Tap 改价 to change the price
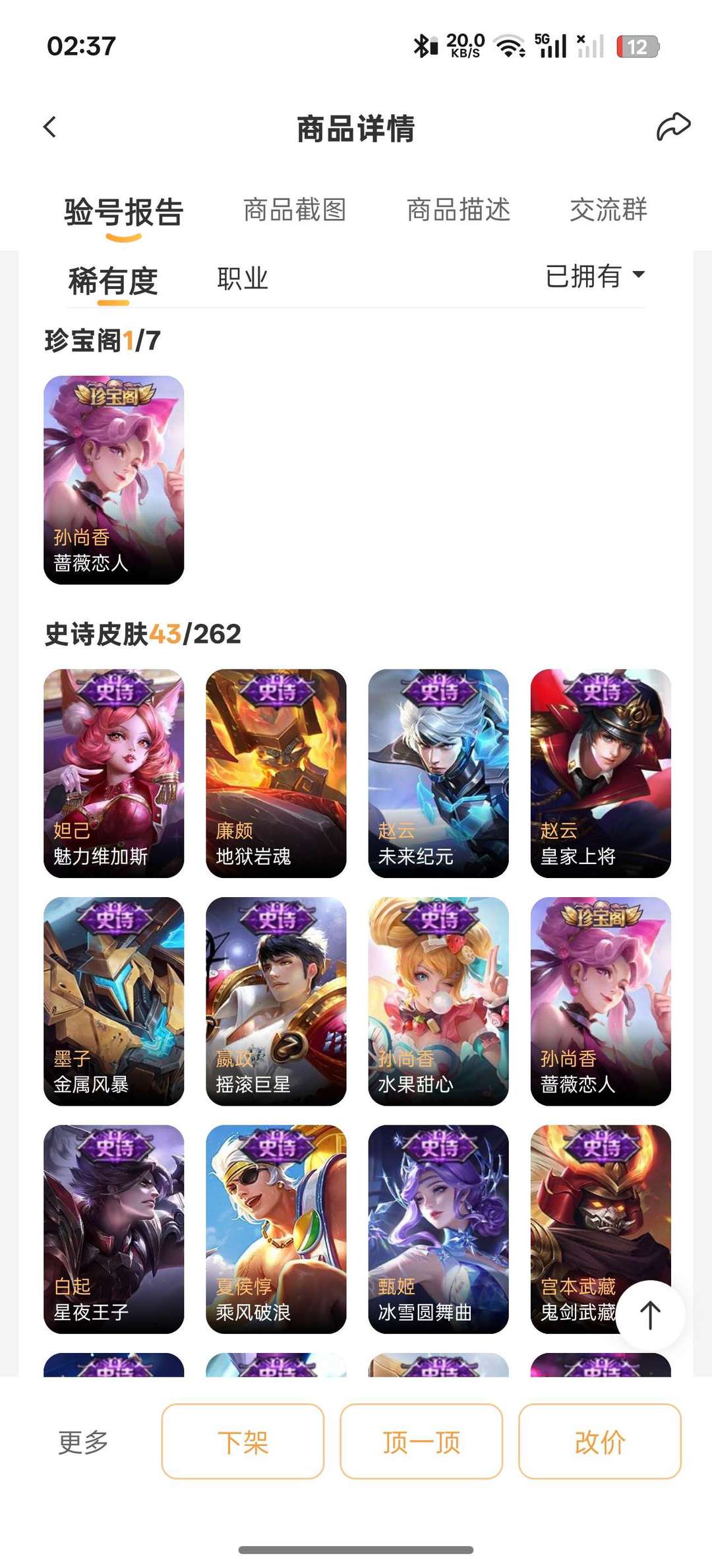 click(x=599, y=1441)
